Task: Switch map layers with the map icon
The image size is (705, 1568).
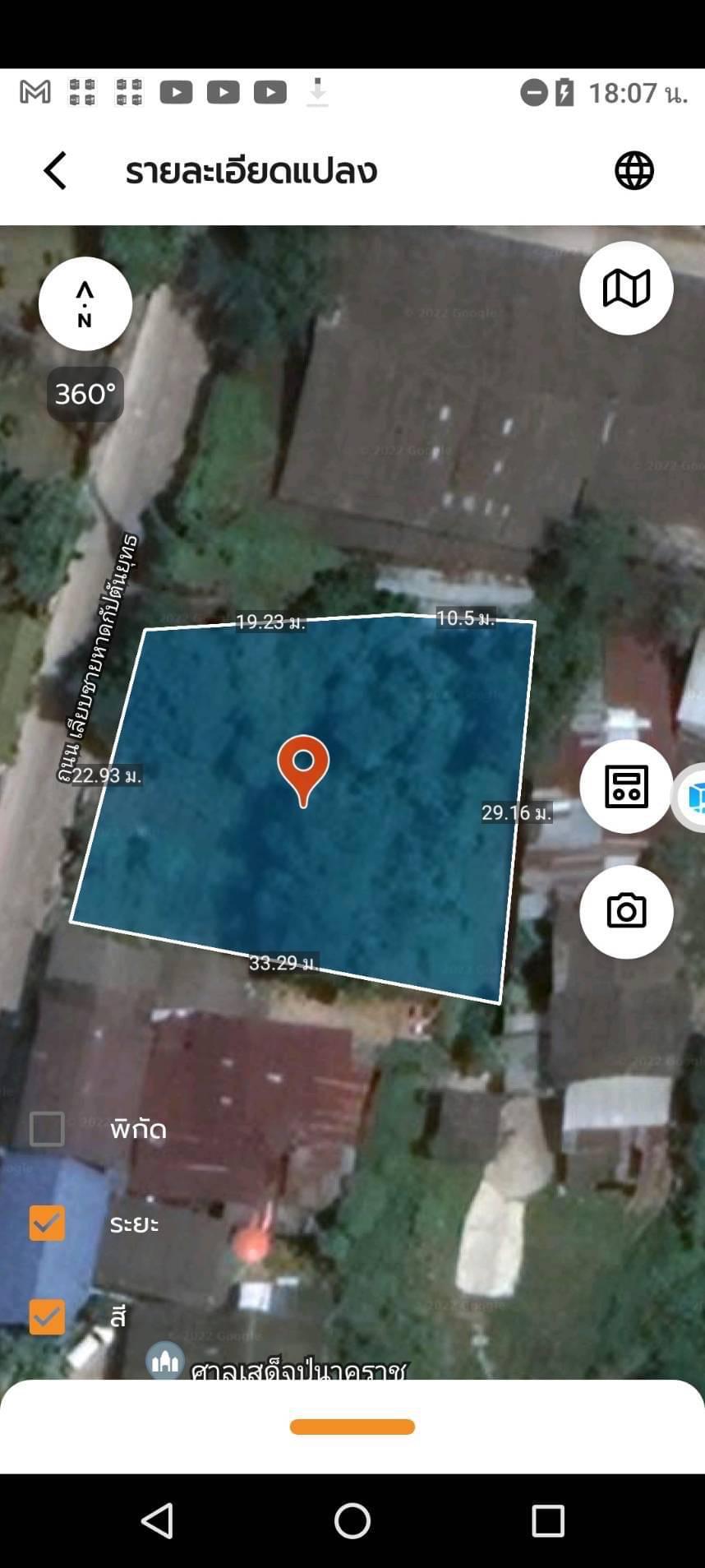Action: pos(626,288)
